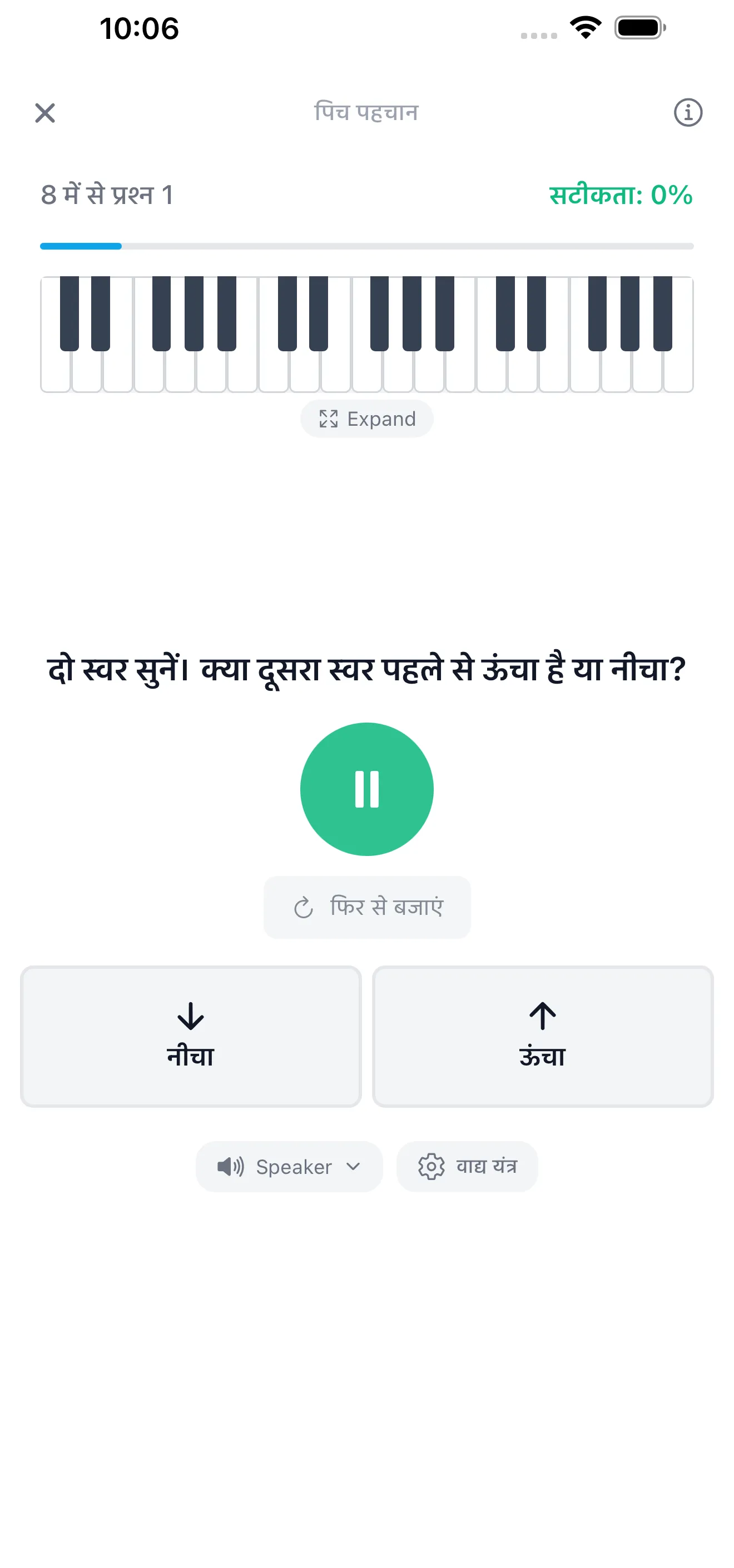Open the info panel via the i icon

[688, 113]
